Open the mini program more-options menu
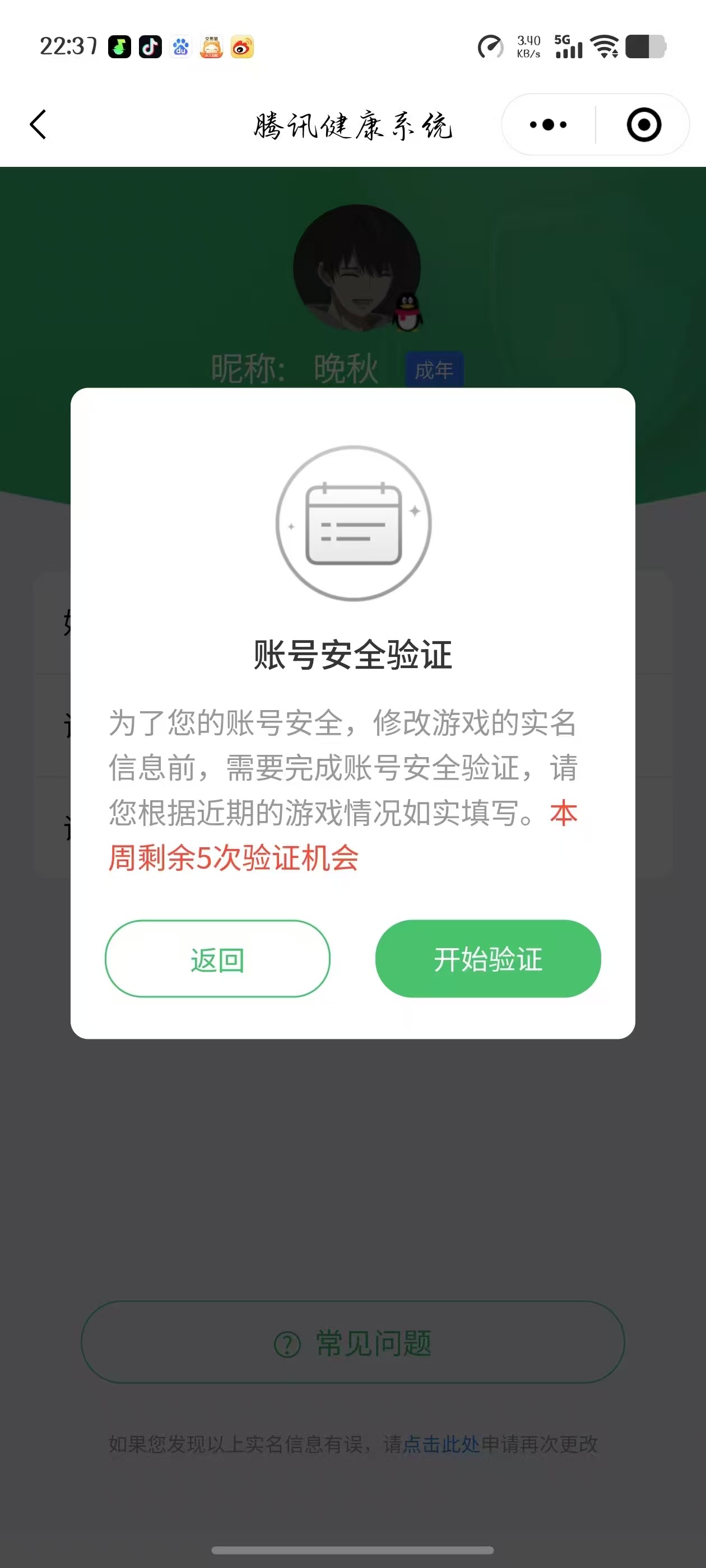The width and height of the screenshot is (706, 1568). click(x=547, y=125)
